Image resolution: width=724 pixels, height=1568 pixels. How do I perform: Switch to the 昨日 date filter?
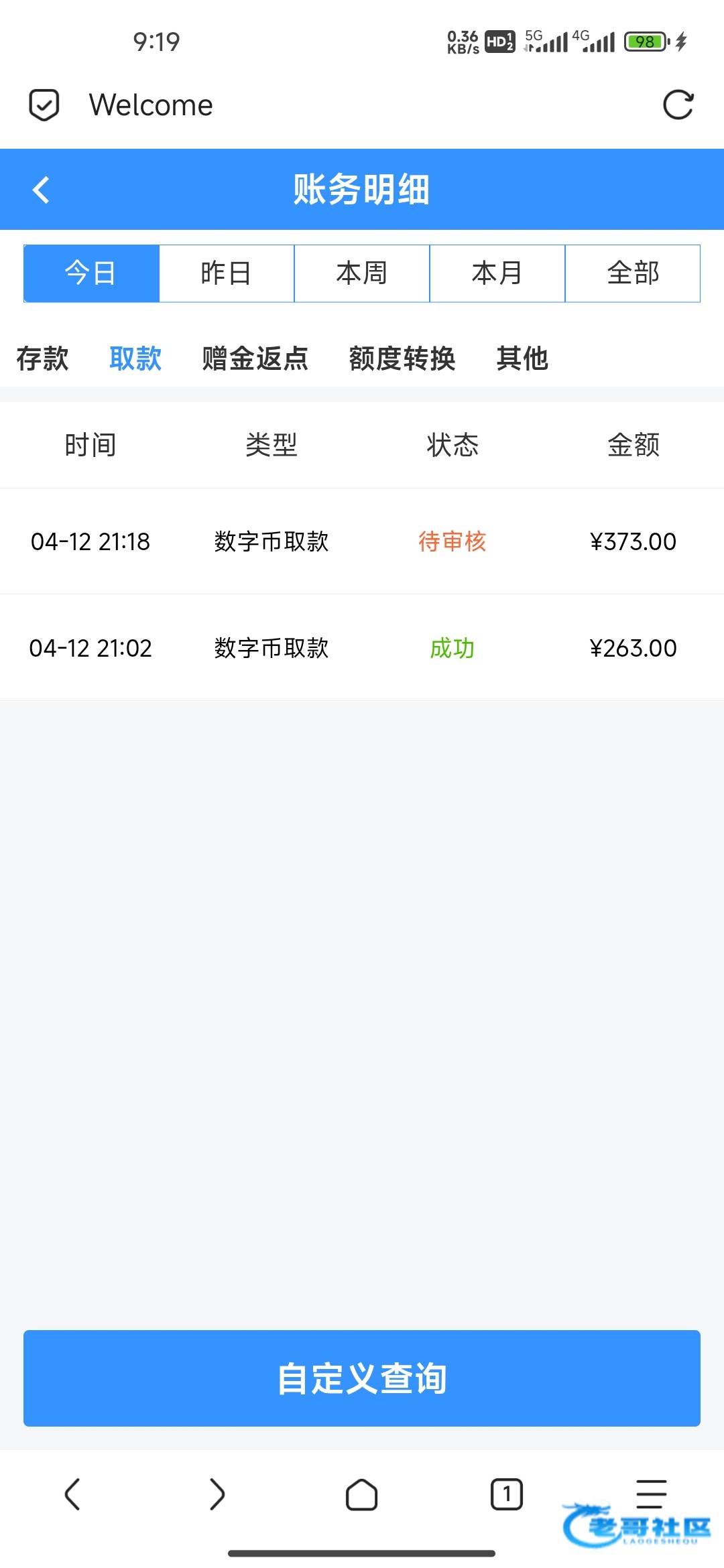coord(227,273)
